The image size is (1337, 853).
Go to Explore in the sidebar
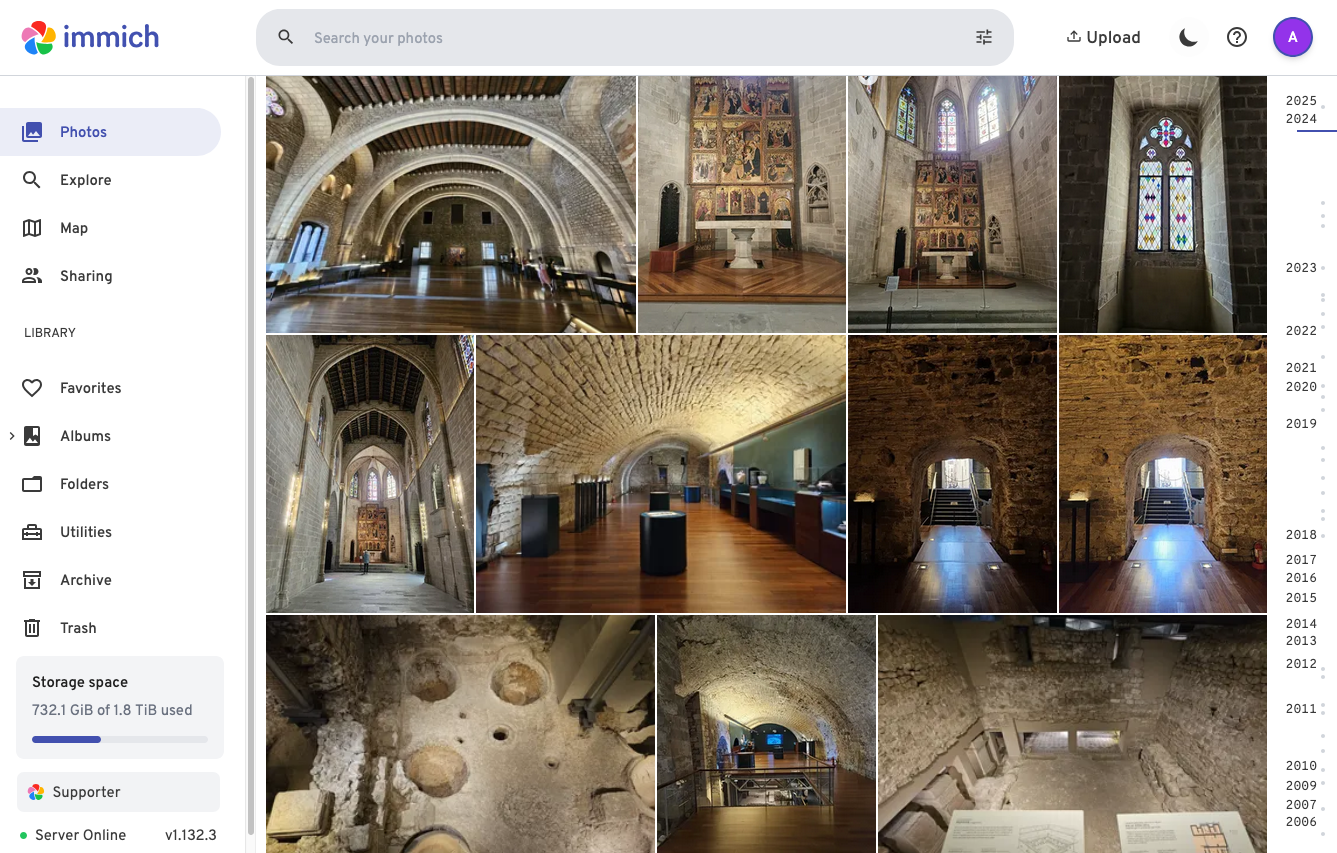tap(85, 180)
